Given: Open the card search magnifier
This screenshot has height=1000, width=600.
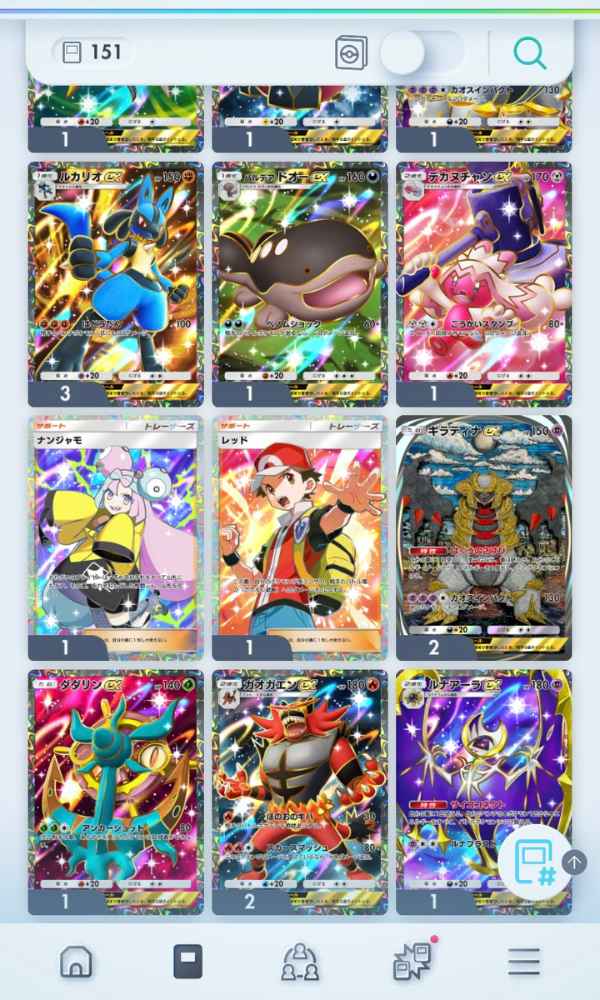Looking at the screenshot, I should click(529, 52).
